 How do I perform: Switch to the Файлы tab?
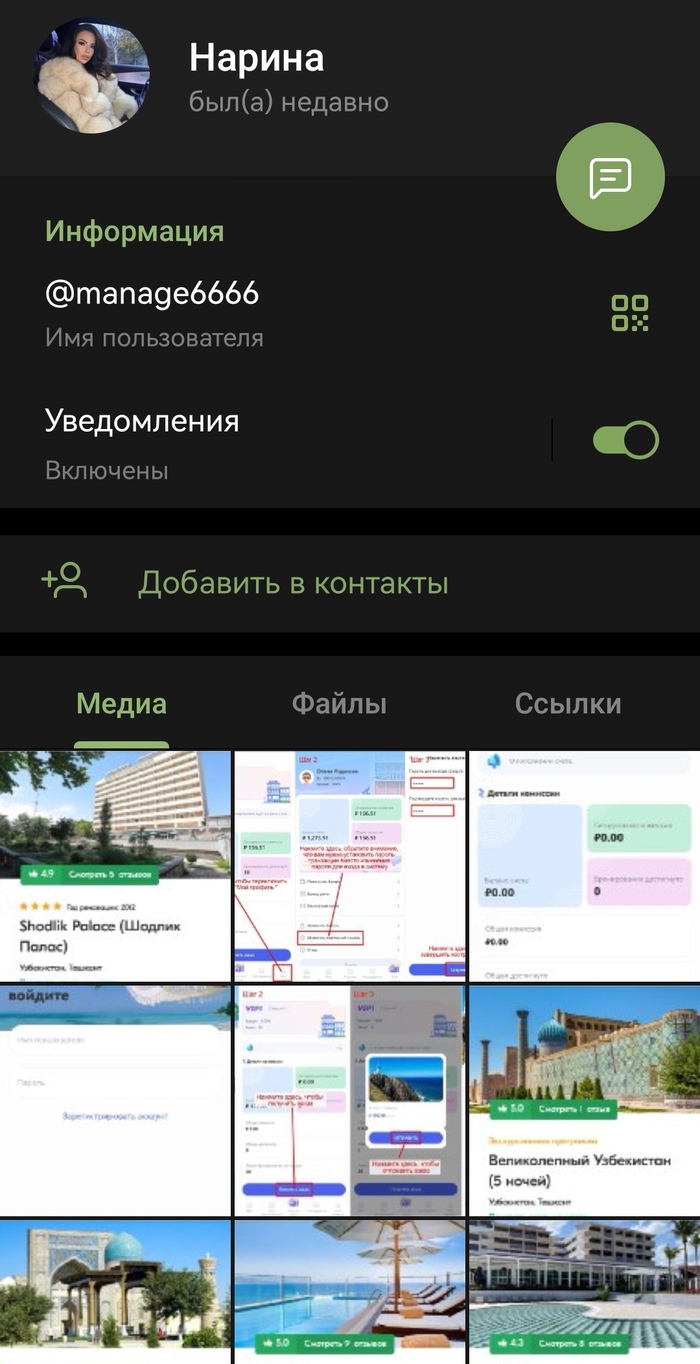pos(339,704)
